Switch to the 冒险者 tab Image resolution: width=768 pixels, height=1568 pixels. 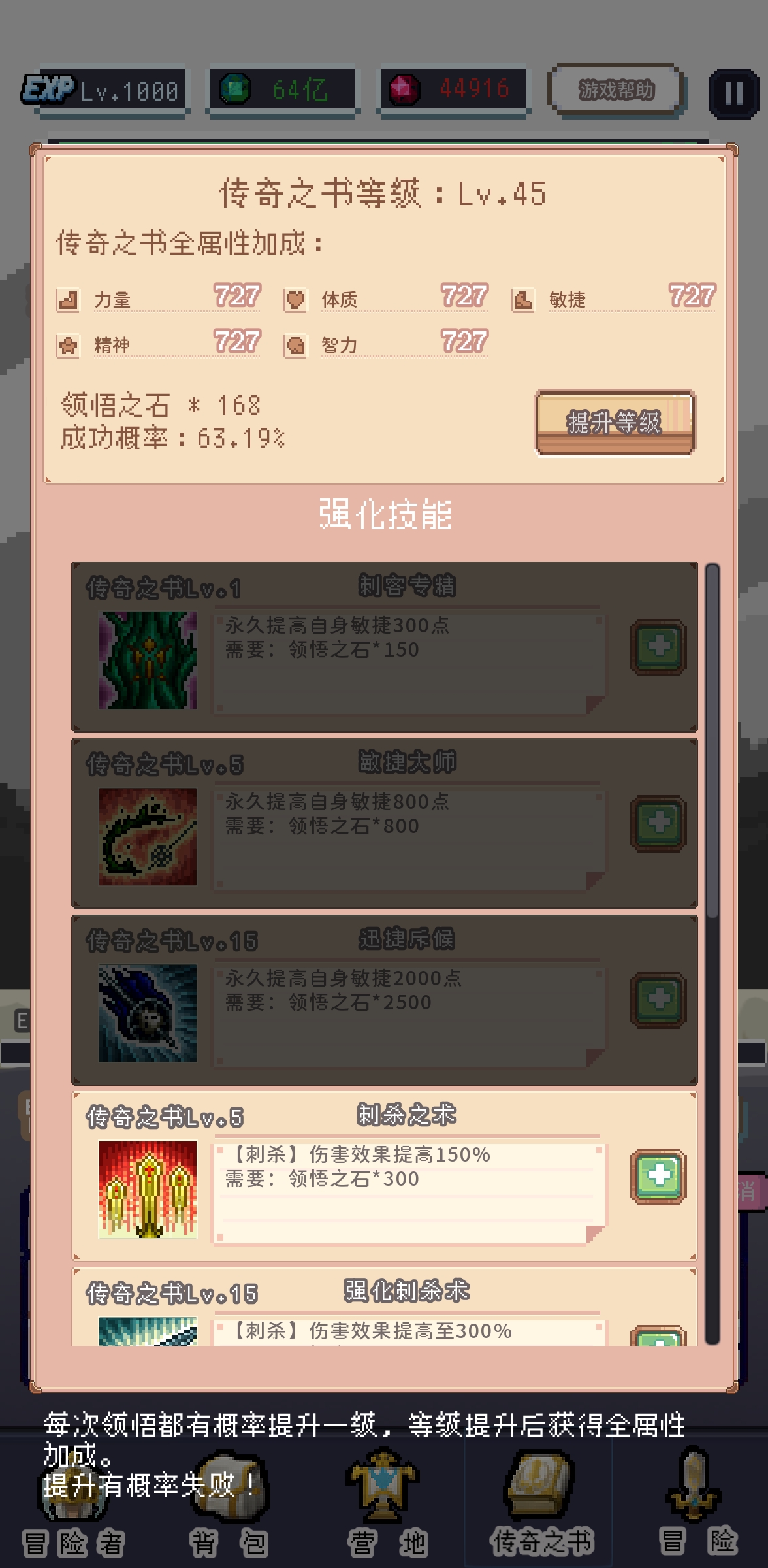pos(73,1516)
